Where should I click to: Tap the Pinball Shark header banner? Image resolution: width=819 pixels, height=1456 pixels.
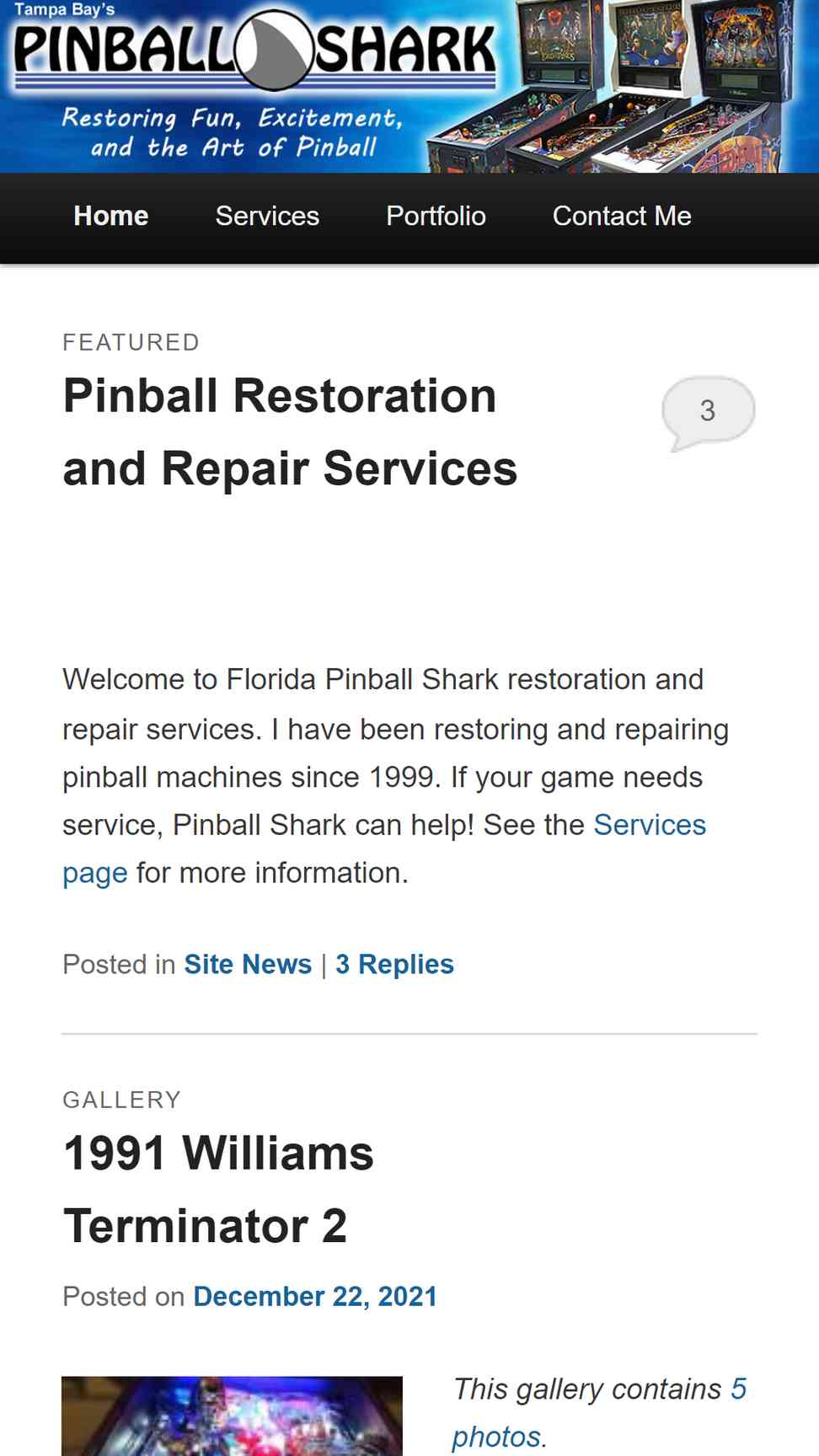pyautogui.click(x=409, y=86)
